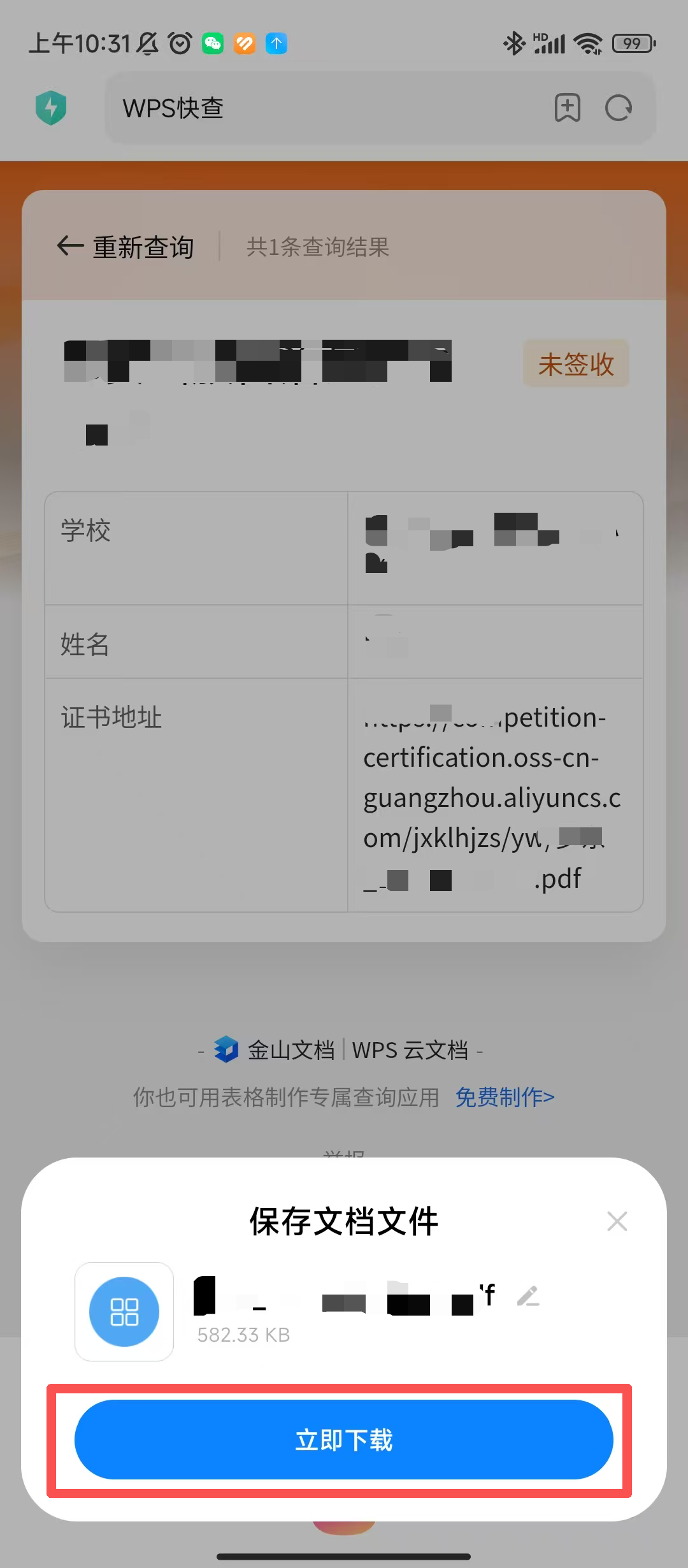The image size is (688, 1568).
Task: Open the 免费制作 link
Action: point(505,1097)
